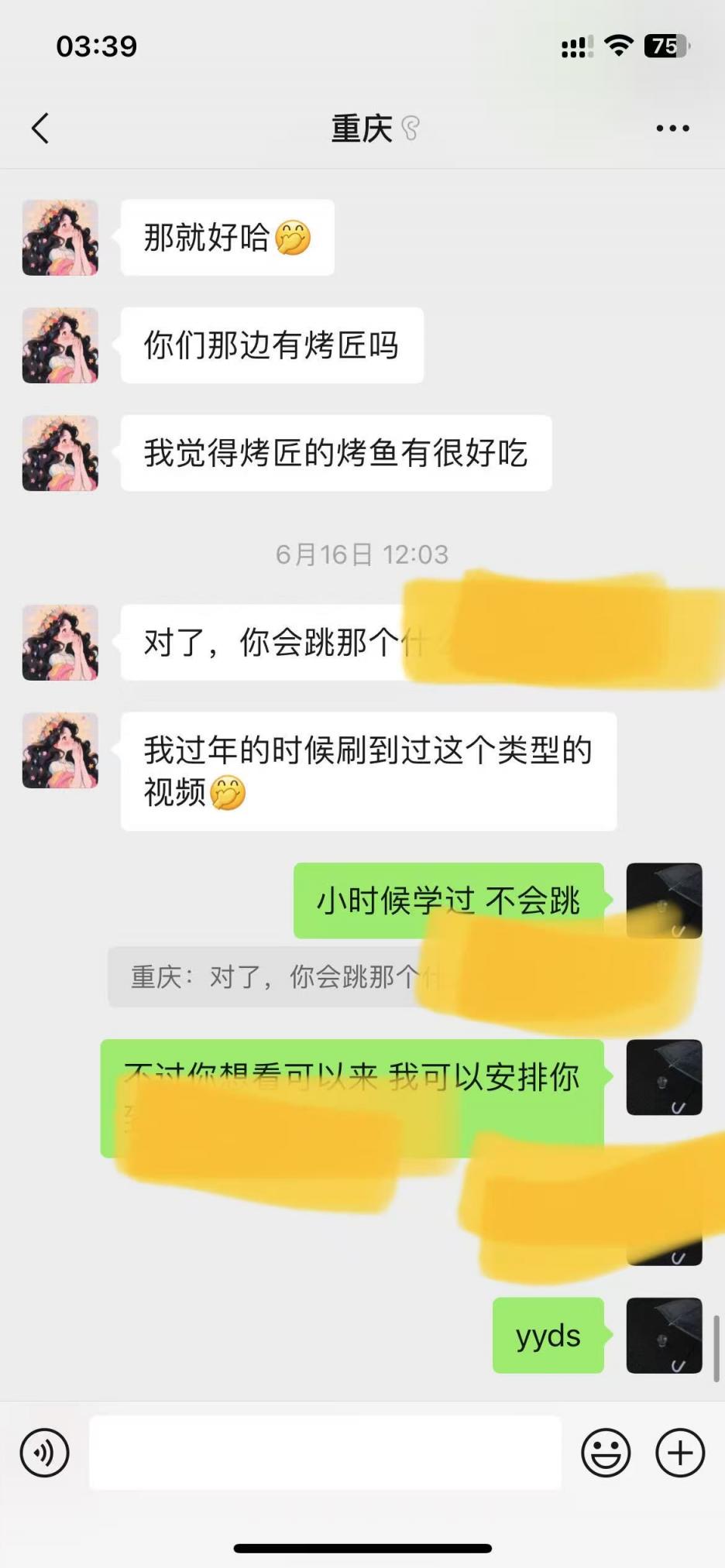Open my avatar beside the yyds message

[664, 1336]
